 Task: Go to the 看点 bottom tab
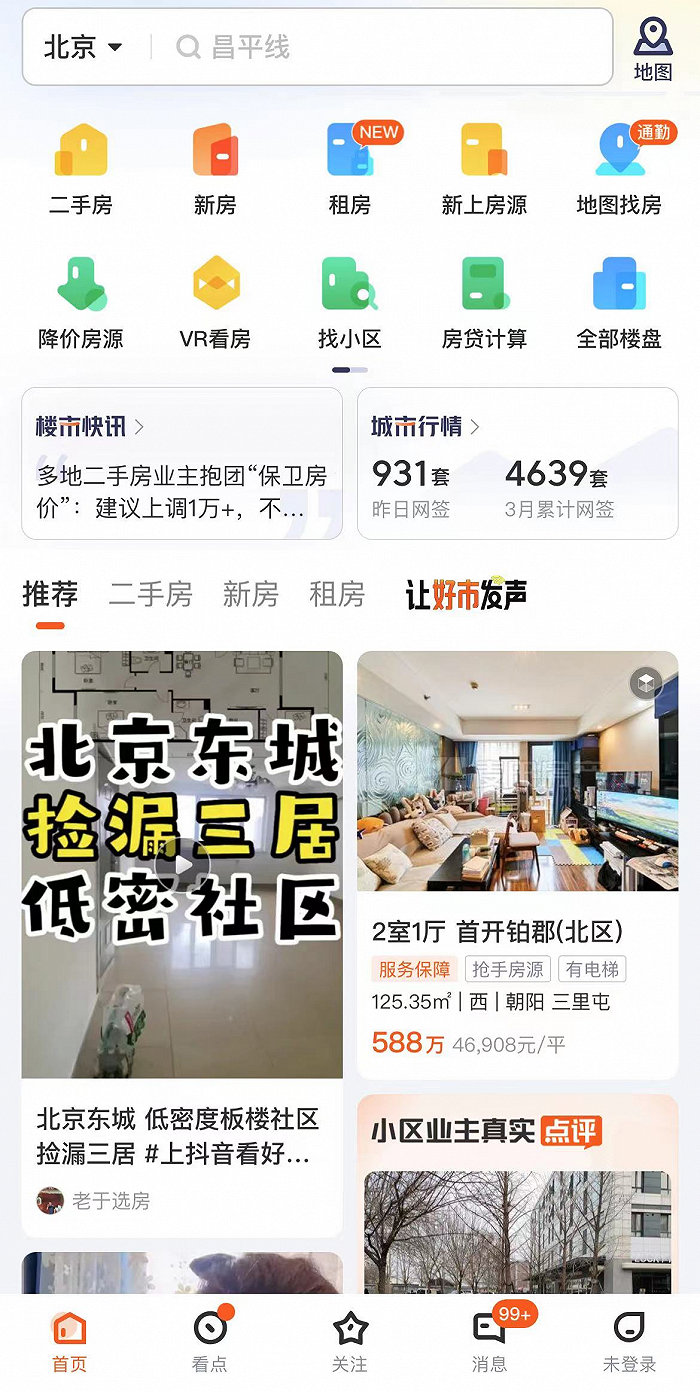click(210, 1340)
